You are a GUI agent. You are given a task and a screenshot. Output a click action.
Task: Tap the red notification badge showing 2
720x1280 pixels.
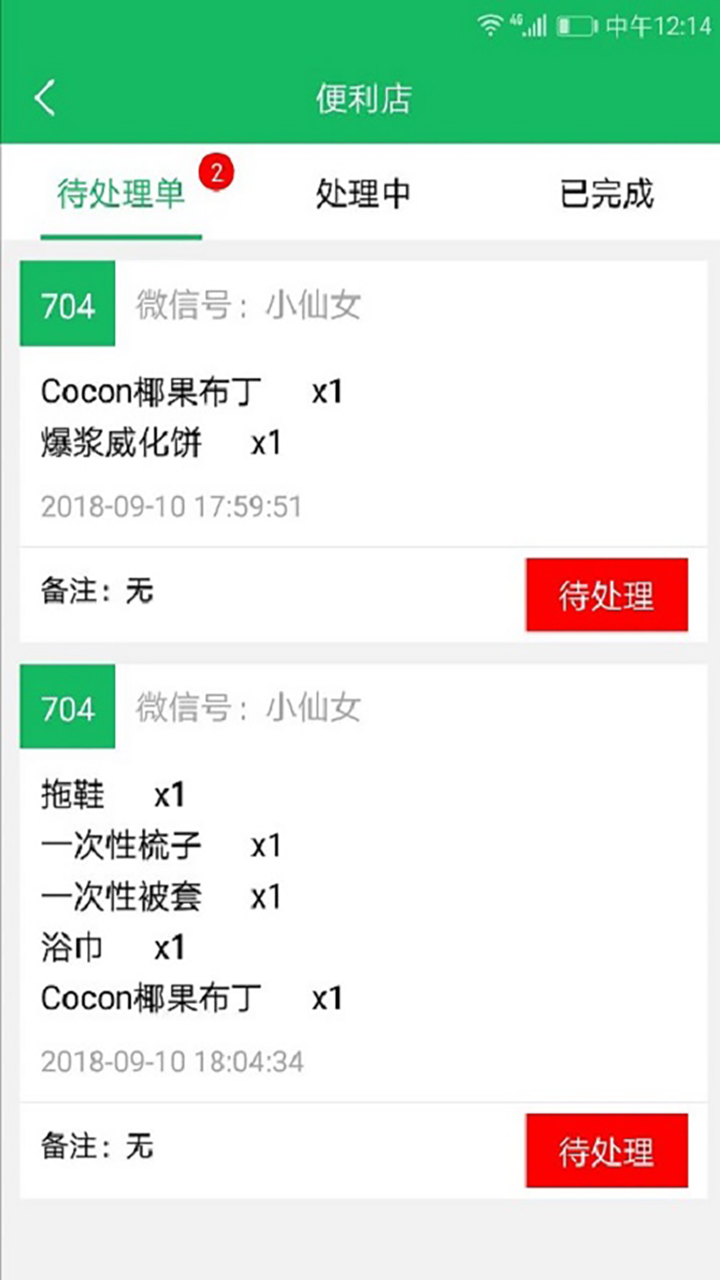coord(215,172)
